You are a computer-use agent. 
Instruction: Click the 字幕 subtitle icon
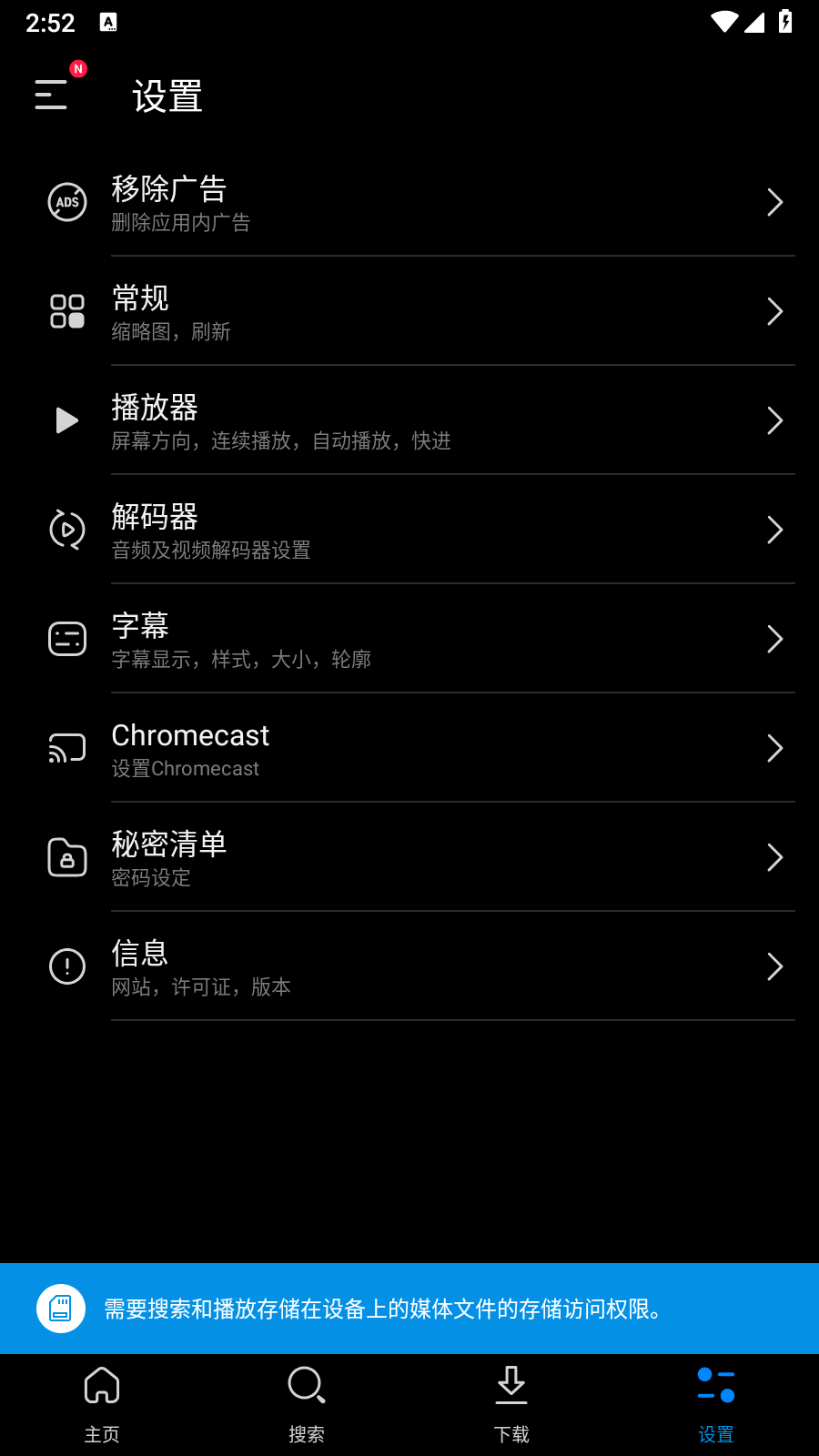[66, 639]
